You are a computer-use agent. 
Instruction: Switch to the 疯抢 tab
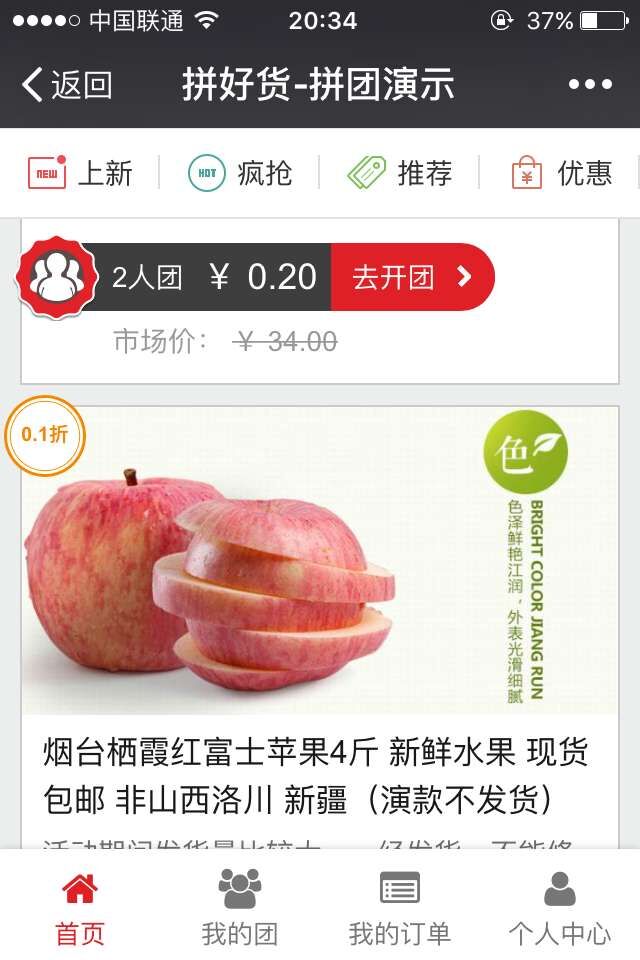[x=240, y=173]
